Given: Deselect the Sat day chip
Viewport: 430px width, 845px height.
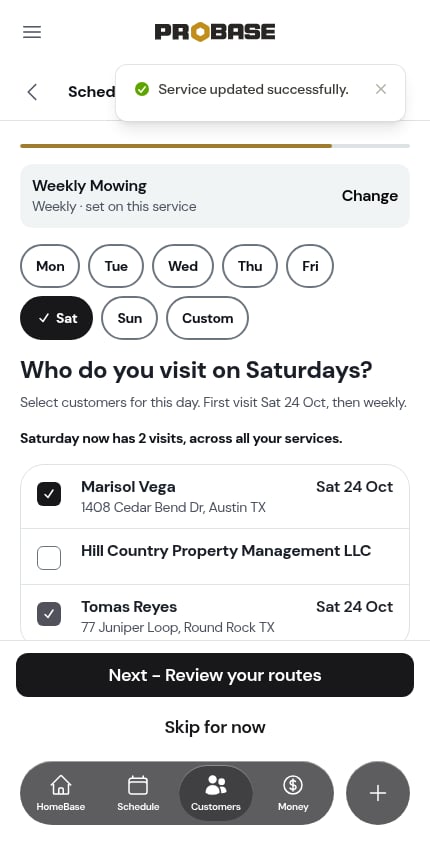Looking at the screenshot, I should tap(57, 318).
